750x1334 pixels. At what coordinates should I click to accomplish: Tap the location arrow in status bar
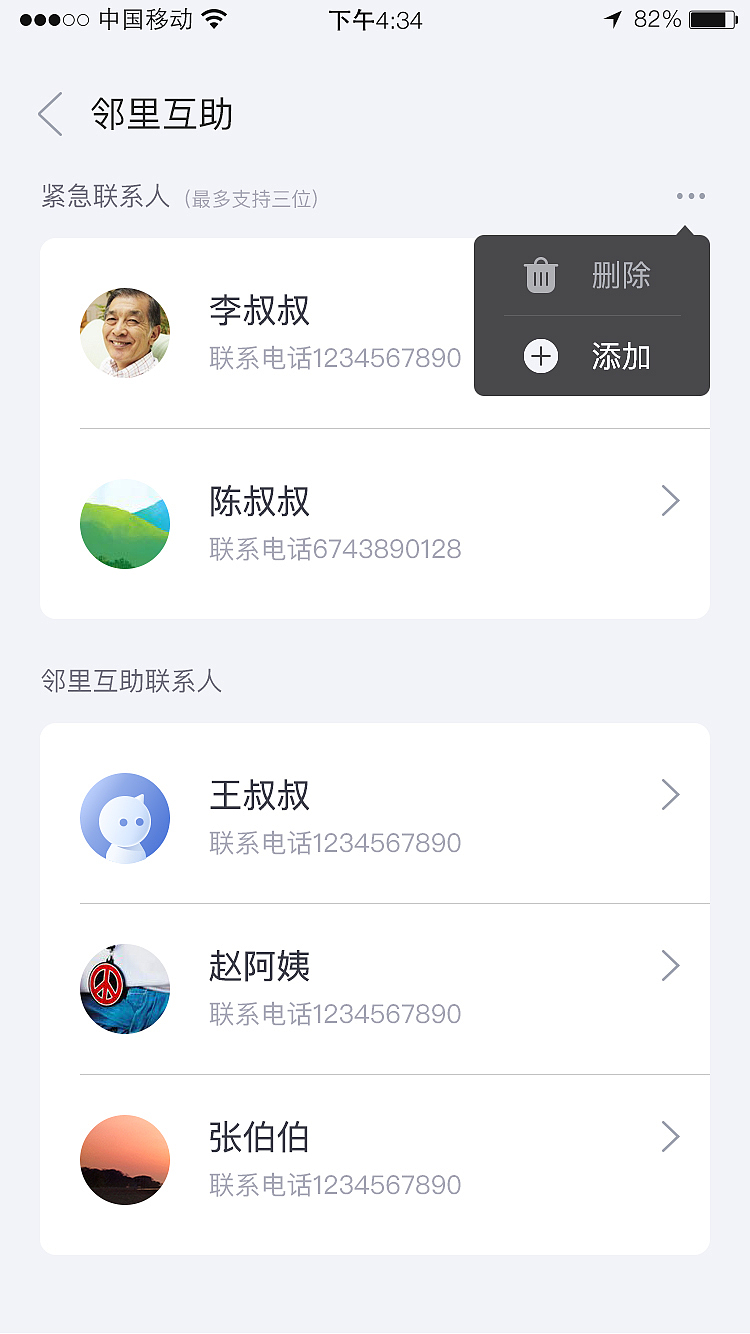coord(613,17)
